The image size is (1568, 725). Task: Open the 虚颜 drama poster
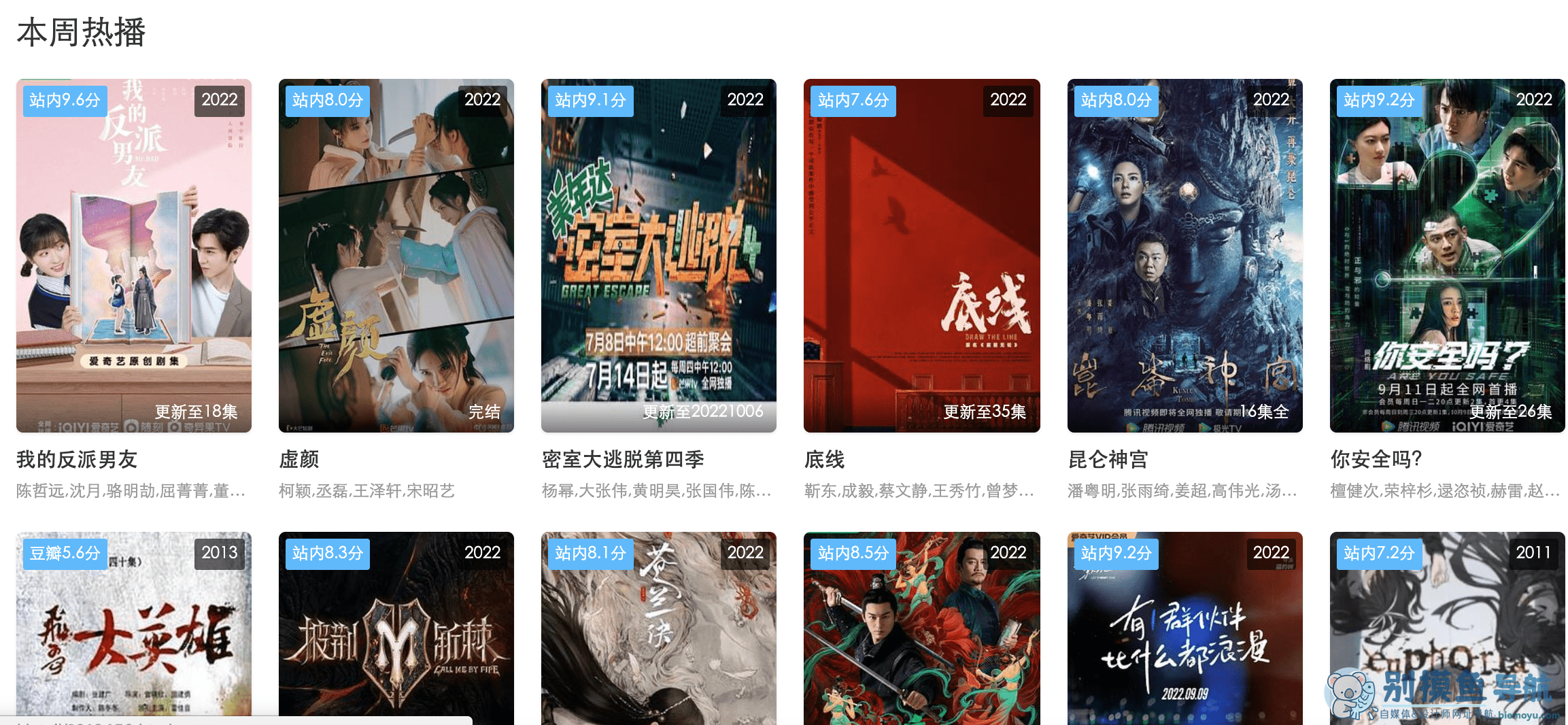tap(396, 255)
